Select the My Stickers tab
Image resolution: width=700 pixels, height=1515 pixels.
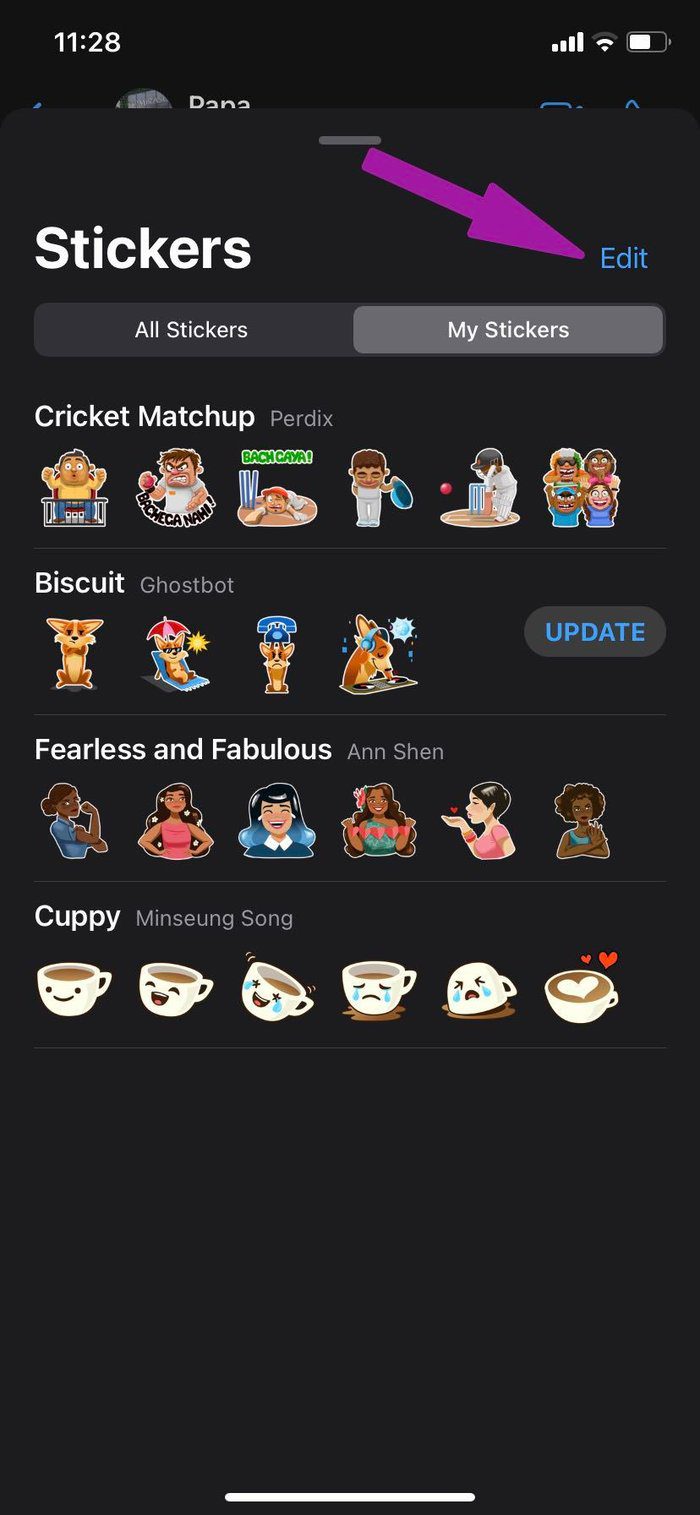point(508,330)
